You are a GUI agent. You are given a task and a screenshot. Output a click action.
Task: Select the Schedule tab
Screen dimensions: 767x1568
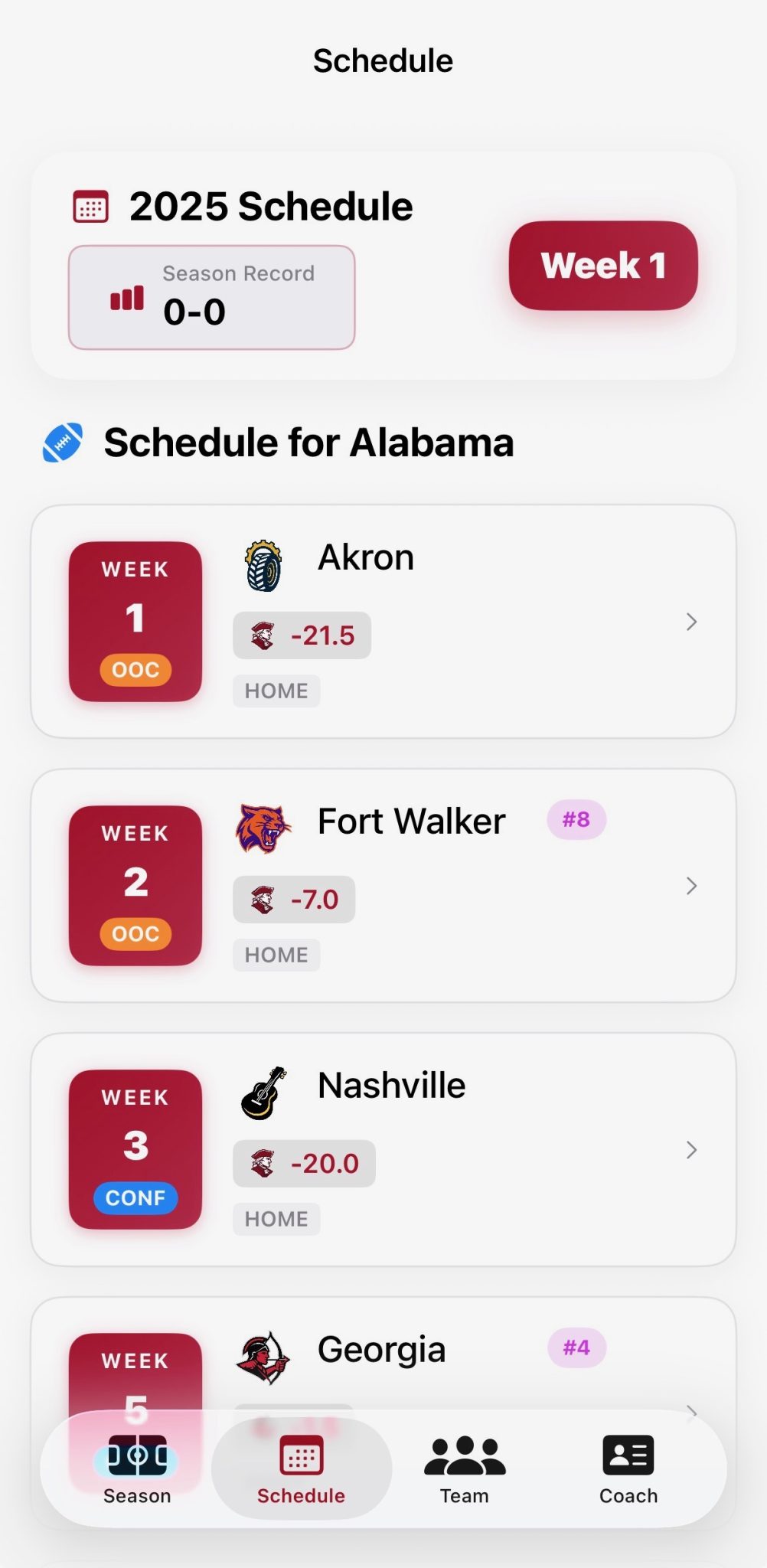click(301, 1469)
